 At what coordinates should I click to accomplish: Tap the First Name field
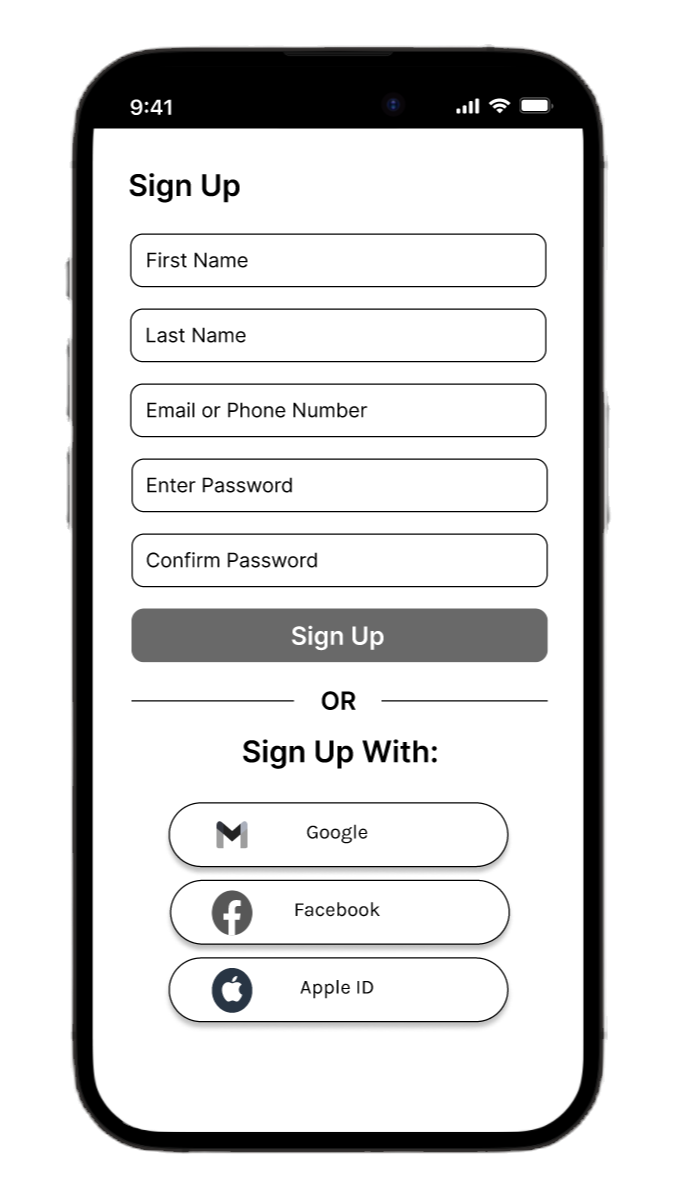pyautogui.click(x=338, y=260)
